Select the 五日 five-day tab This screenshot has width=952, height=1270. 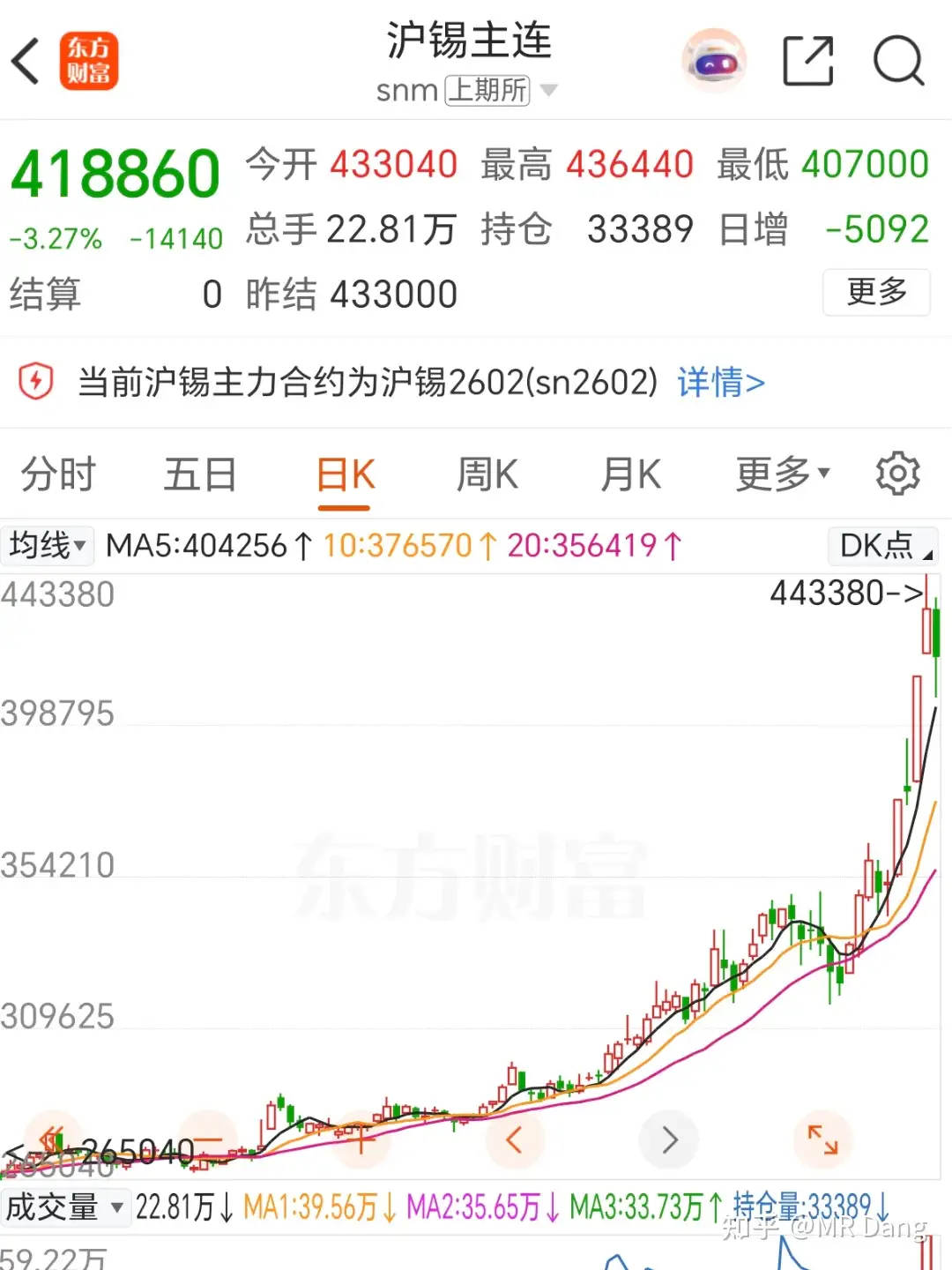coord(198,474)
